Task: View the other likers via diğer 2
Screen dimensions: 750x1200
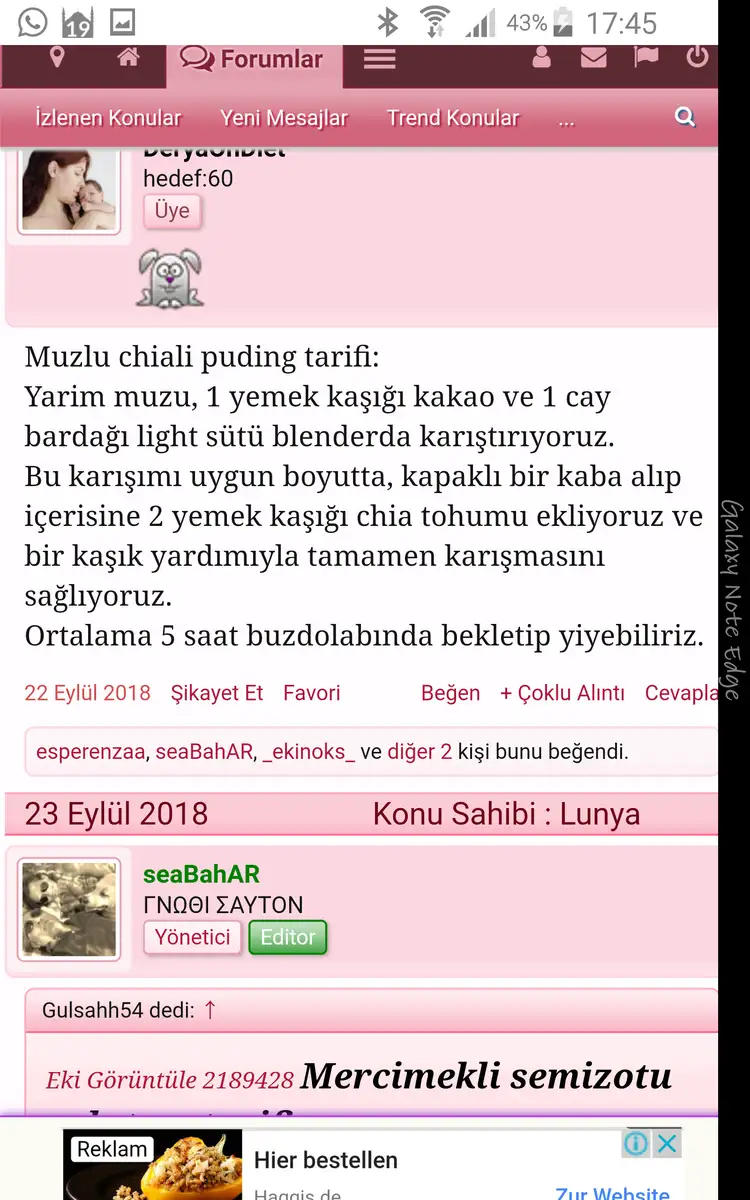Action: coord(420,752)
